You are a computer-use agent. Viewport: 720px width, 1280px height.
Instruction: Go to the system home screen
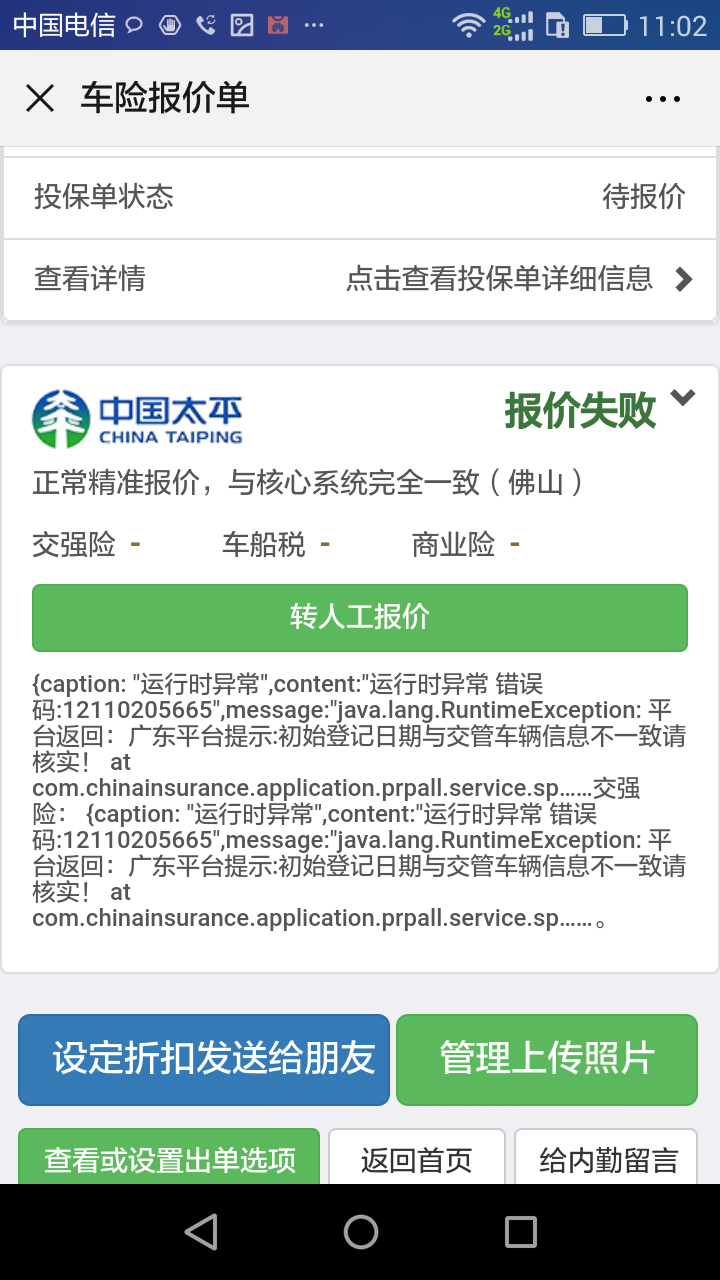point(360,1232)
